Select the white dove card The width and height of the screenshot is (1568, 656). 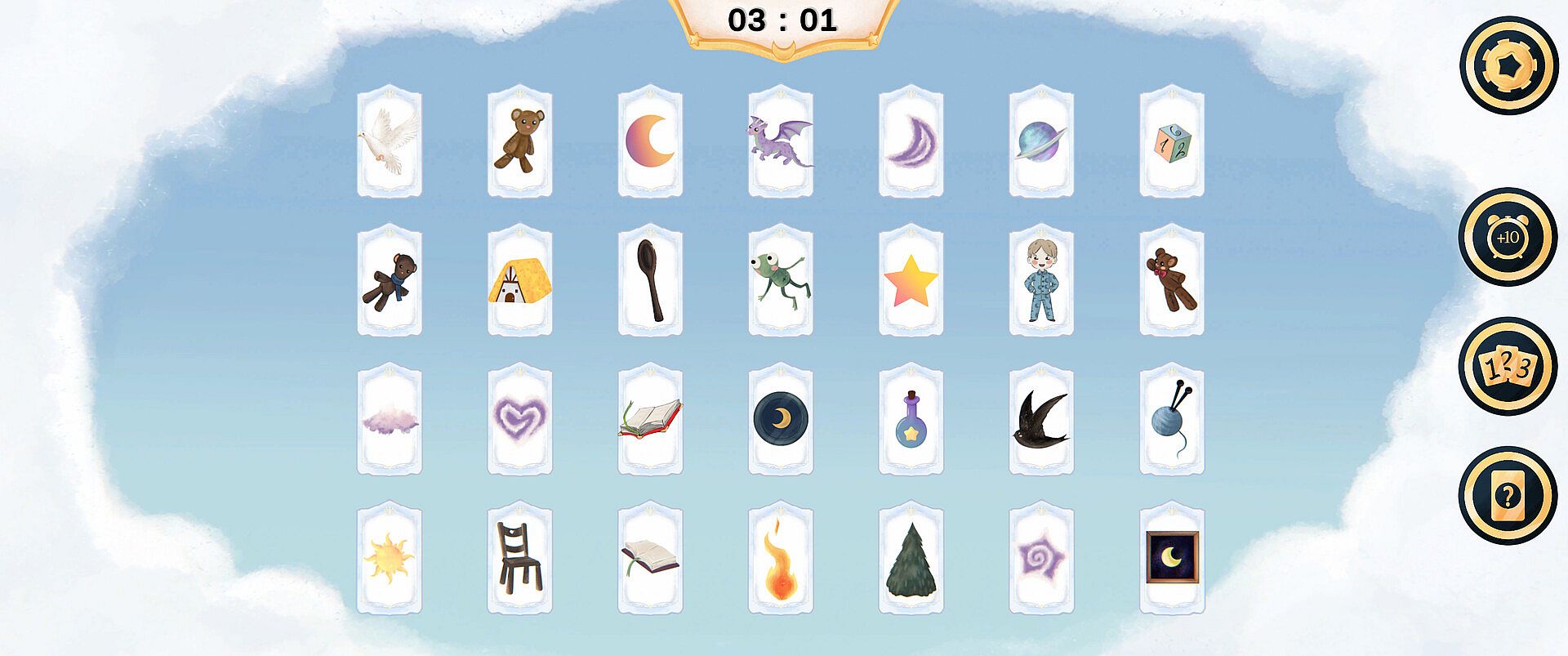click(390, 141)
